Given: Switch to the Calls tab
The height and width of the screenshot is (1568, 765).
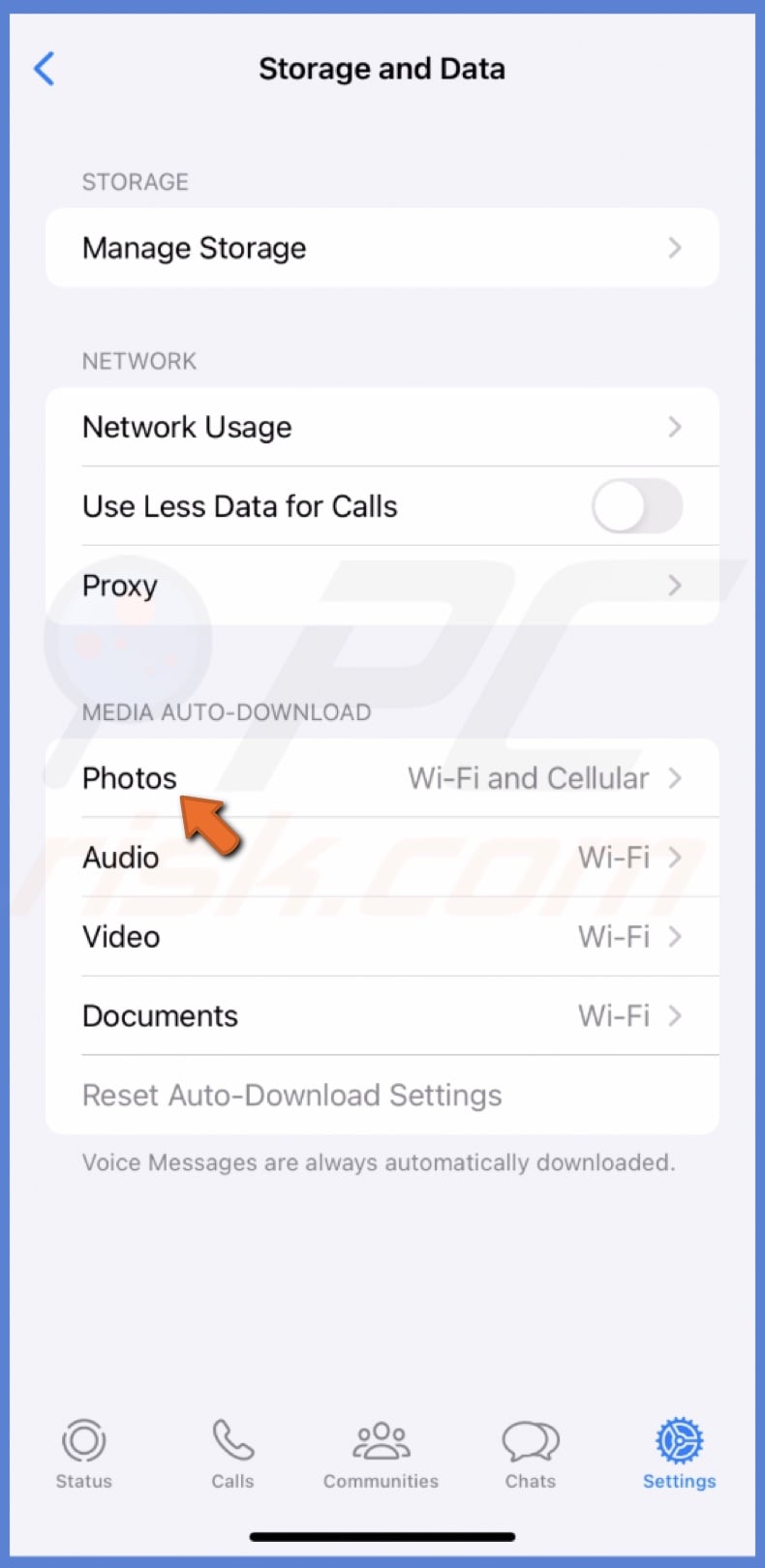Looking at the screenshot, I should [x=232, y=1453].
